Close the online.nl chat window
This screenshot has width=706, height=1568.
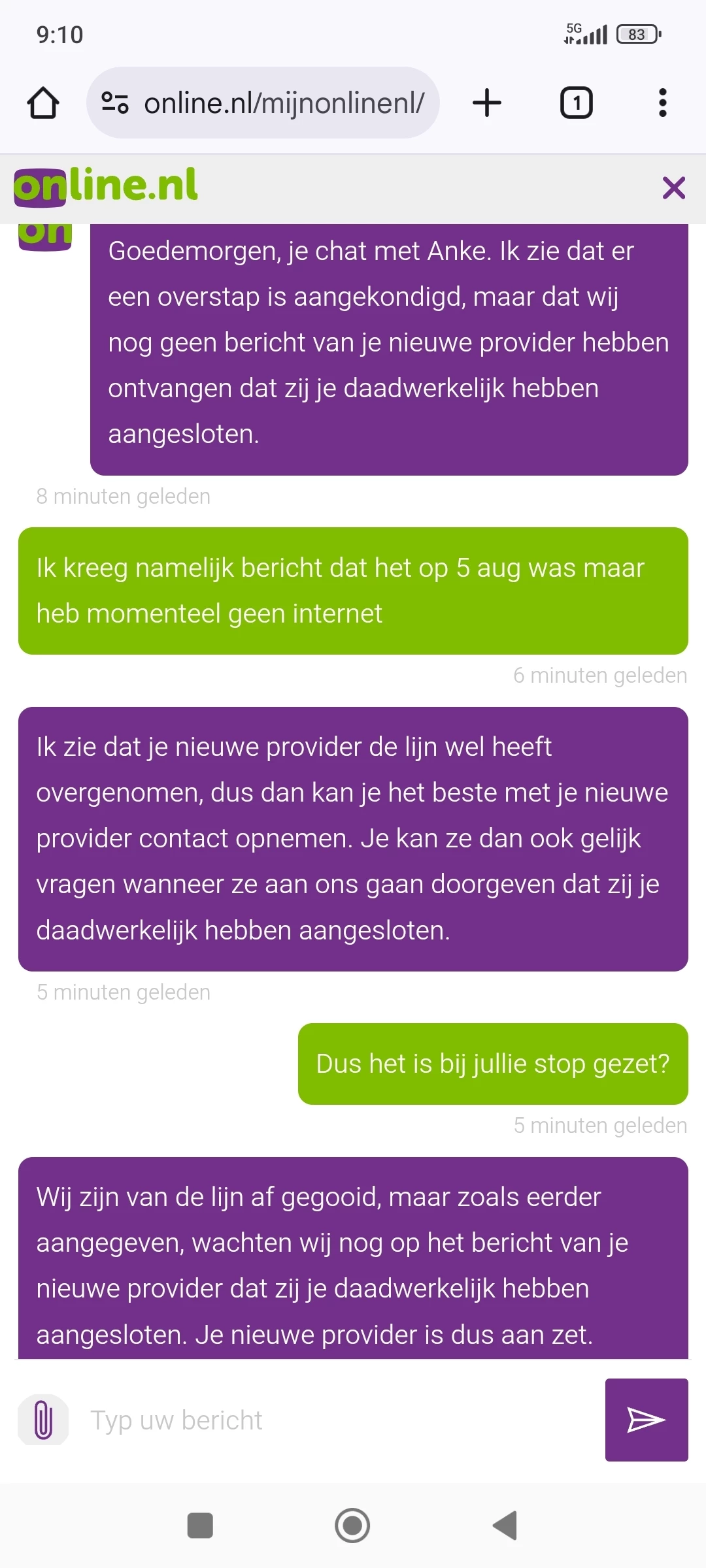[673, 188]
